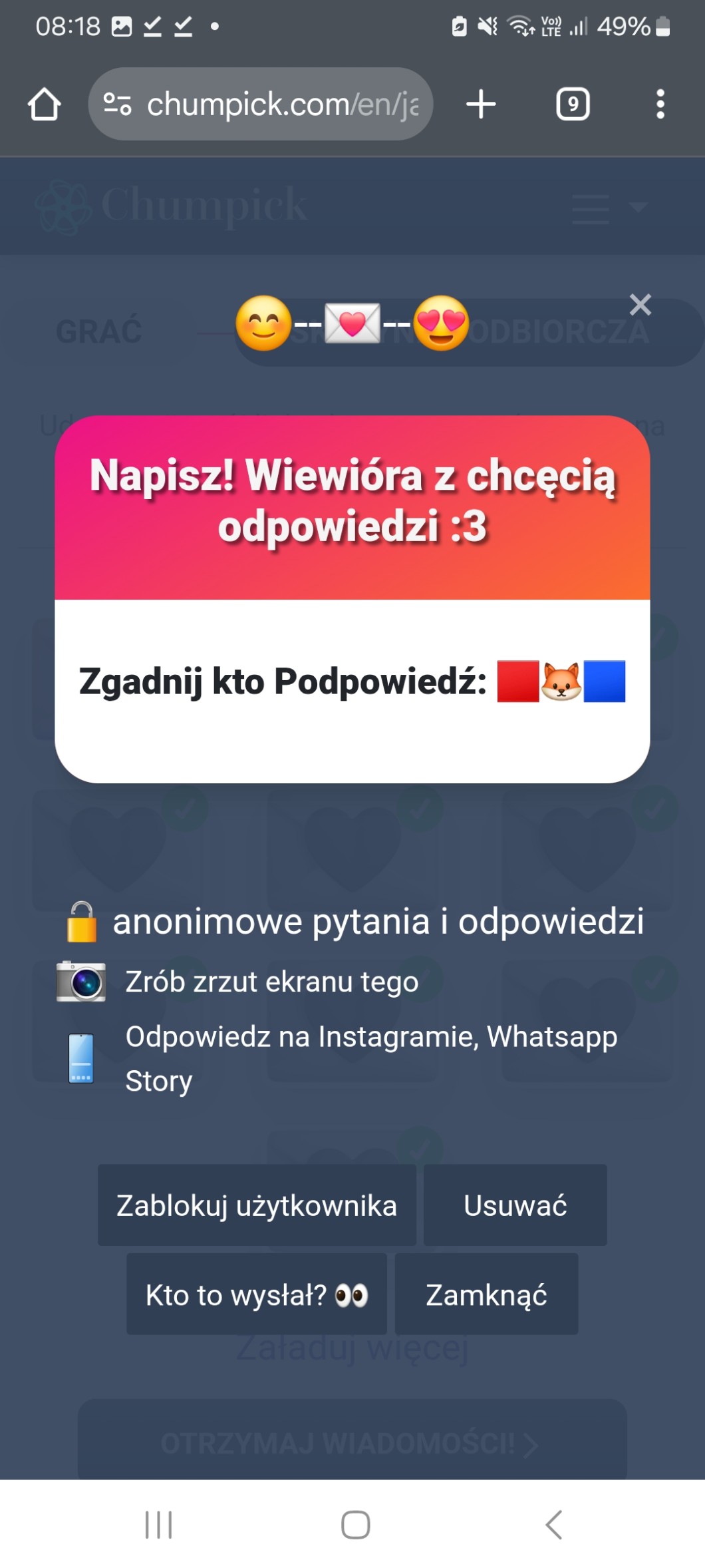
Task: Open recent apps from the navigation bar
Action: point(158,1524)
